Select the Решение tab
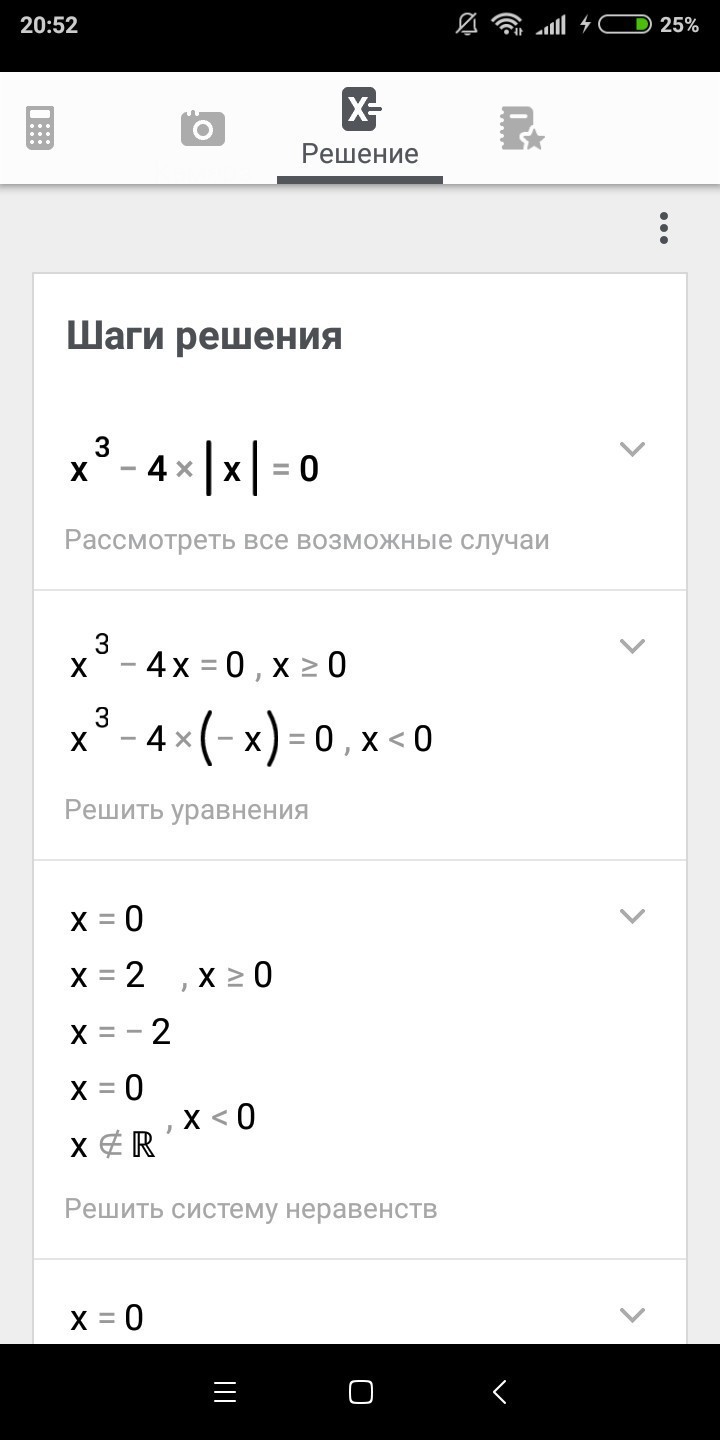The image size is (720, 1440). [360, 129]
